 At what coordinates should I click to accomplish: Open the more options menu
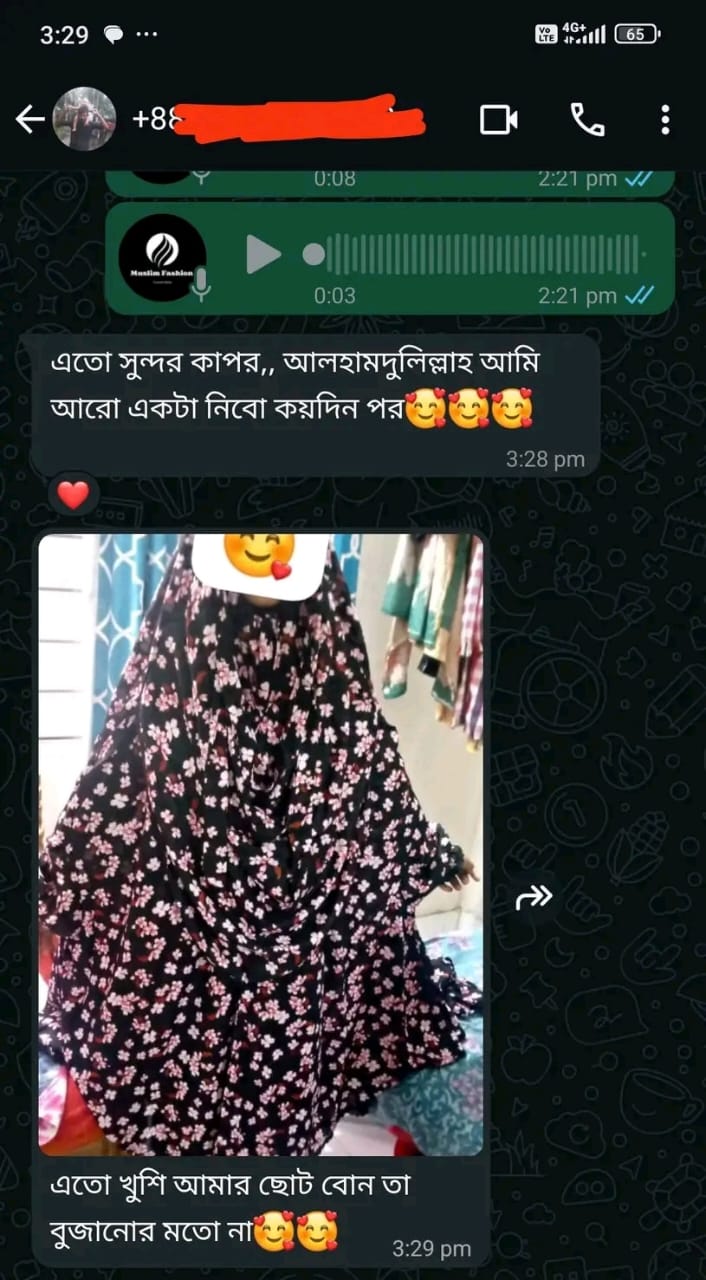pyautogui.click(x=665, y=120)
